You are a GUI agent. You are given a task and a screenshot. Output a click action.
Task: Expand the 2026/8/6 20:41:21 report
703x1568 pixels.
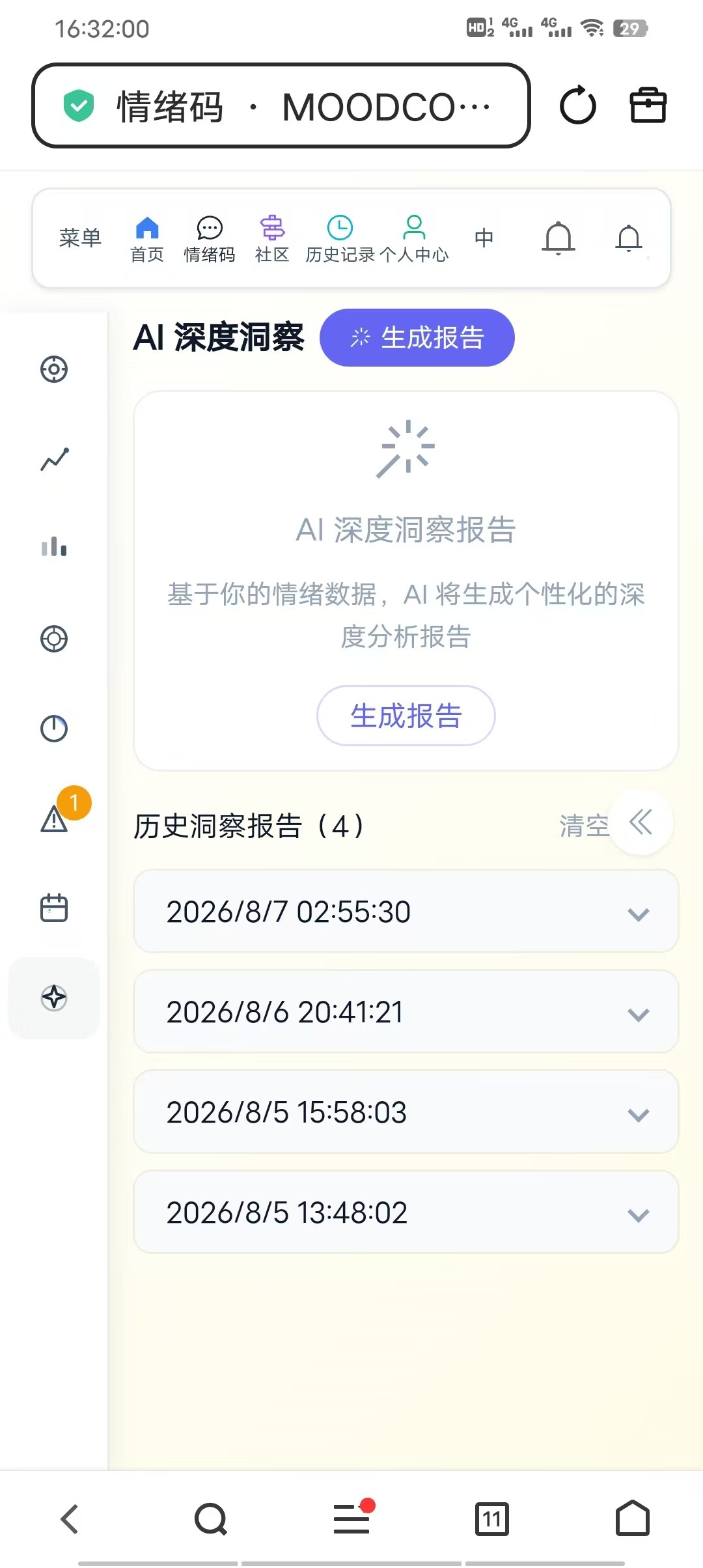click(x=406, y=1012)
